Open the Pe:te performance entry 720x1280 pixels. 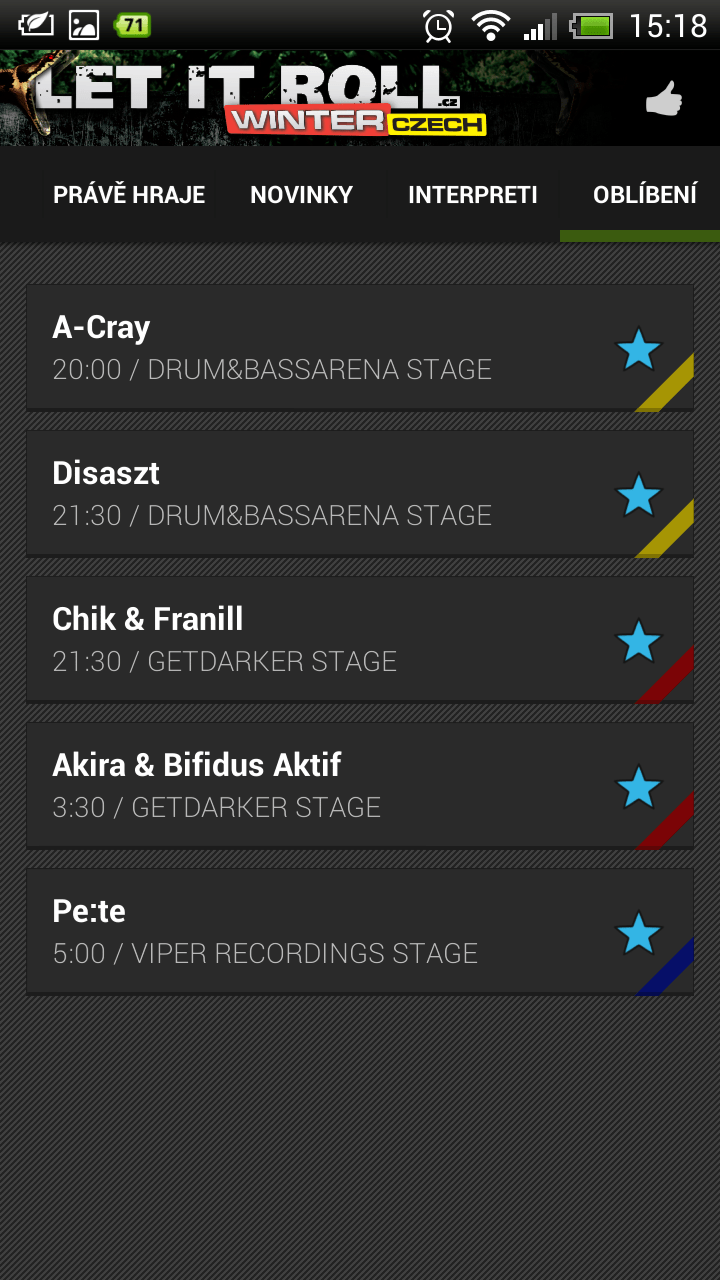click(x=360, y=932)
